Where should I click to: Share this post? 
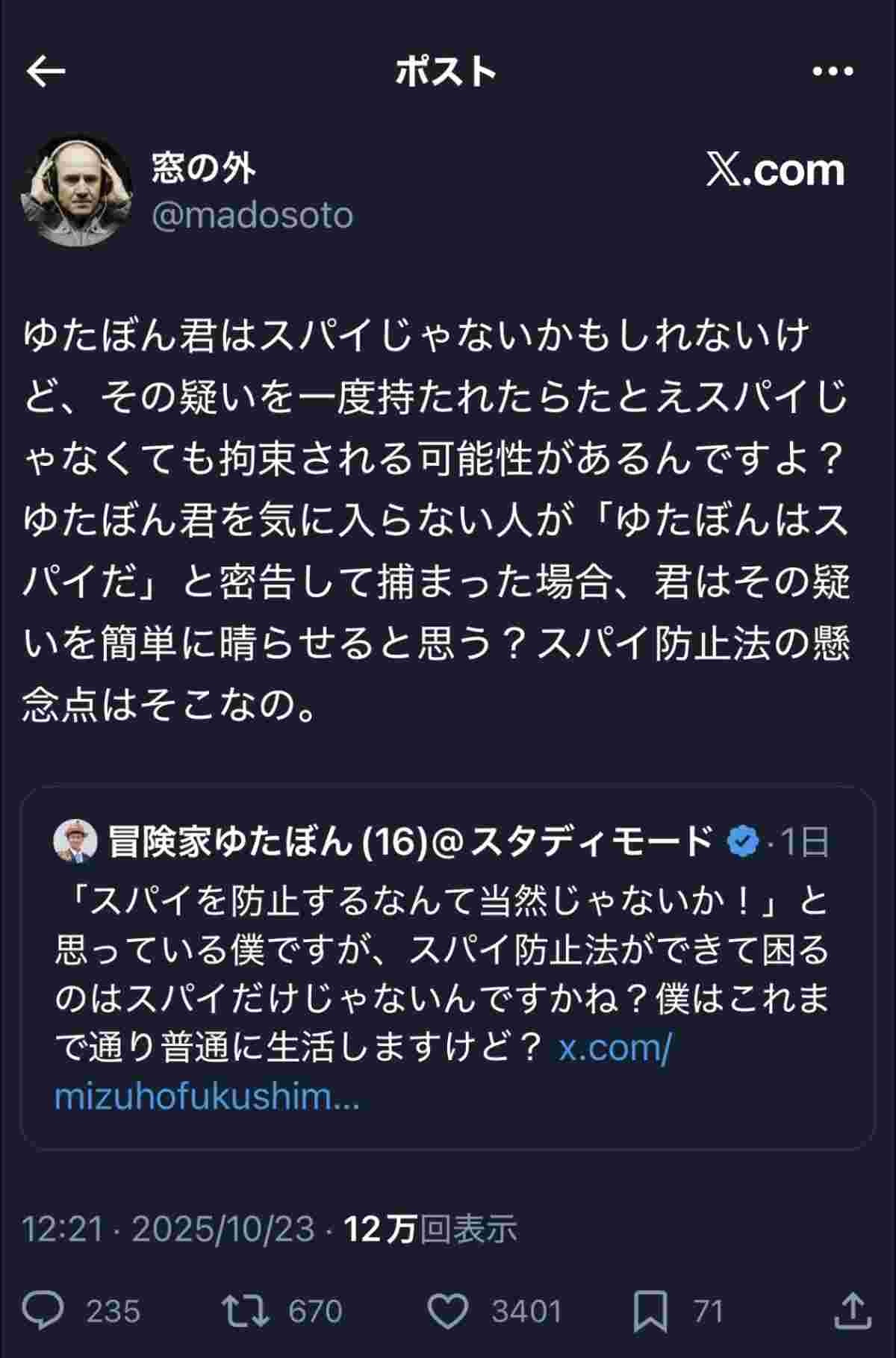(851, 1310)
